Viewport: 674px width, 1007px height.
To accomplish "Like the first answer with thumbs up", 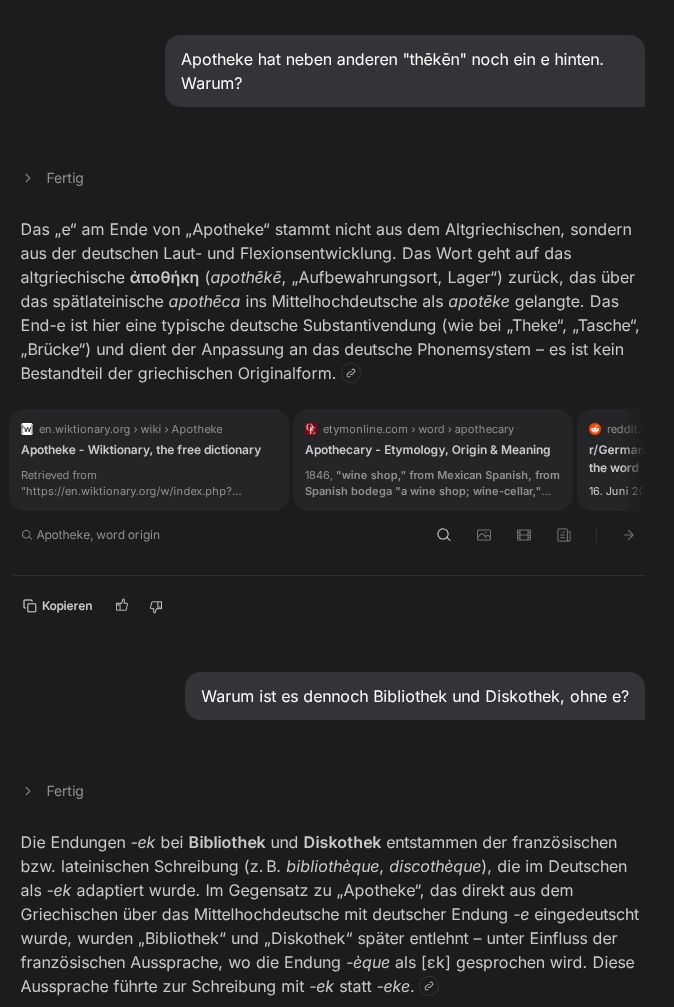I will [122, 606].
